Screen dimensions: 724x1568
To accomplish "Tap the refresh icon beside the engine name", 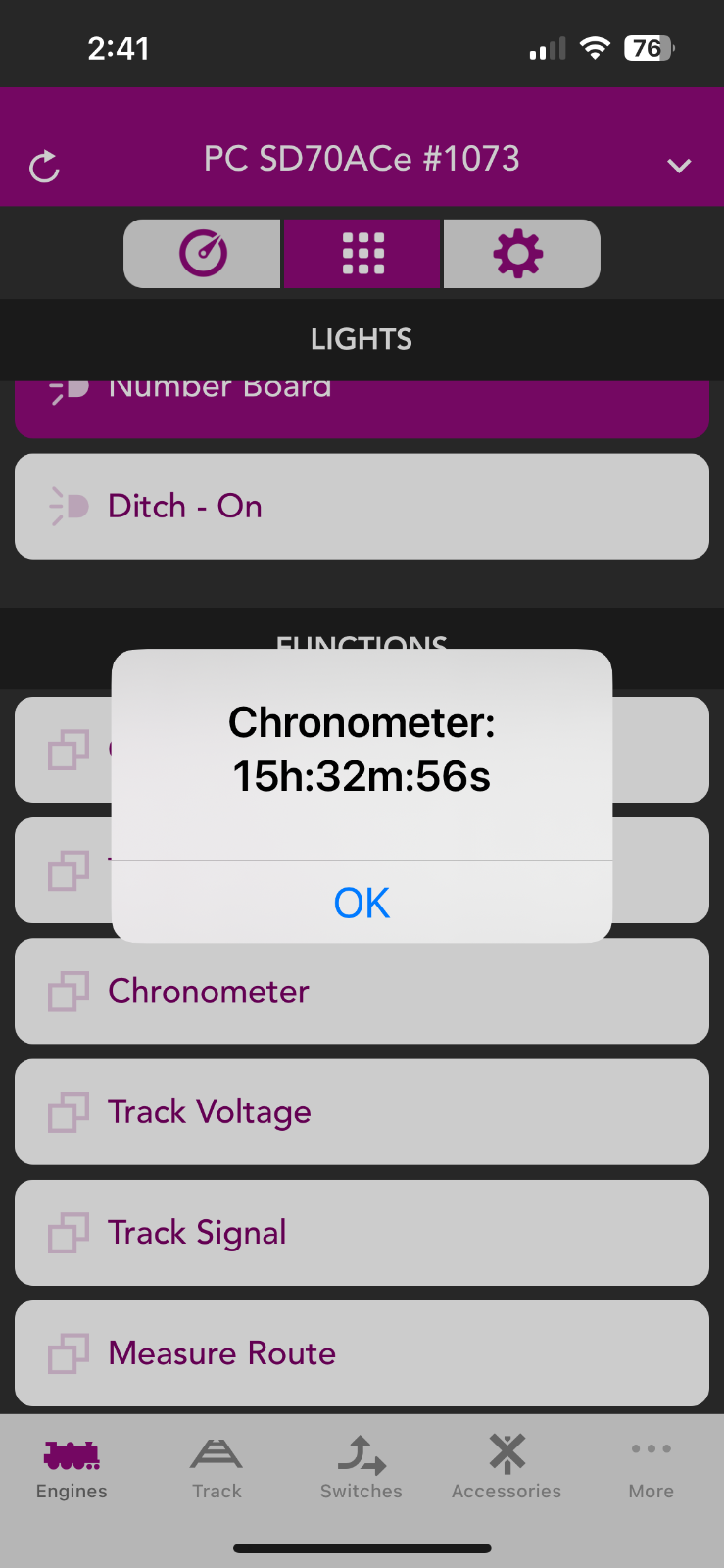I will [45, 167].
